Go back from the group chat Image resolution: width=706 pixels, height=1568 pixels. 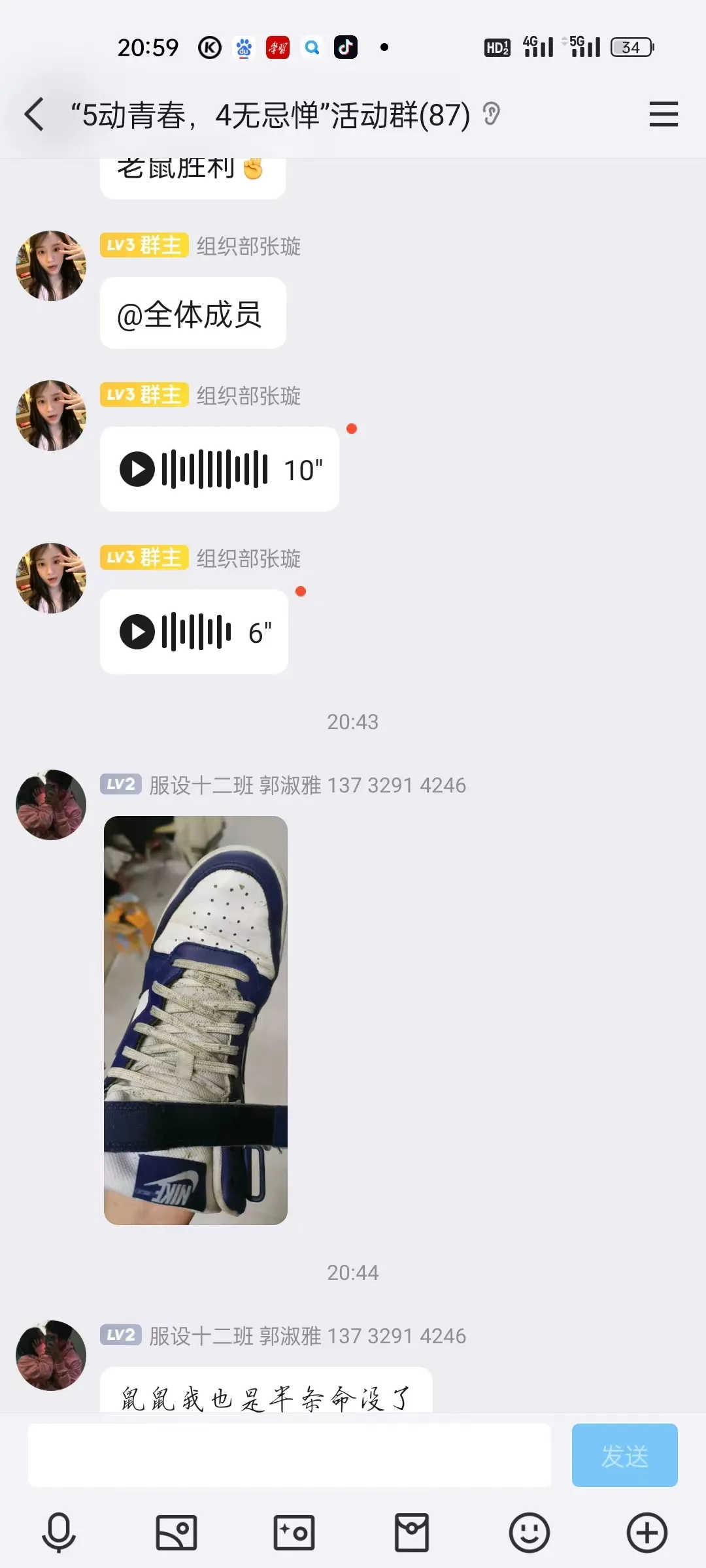point(35,115)
